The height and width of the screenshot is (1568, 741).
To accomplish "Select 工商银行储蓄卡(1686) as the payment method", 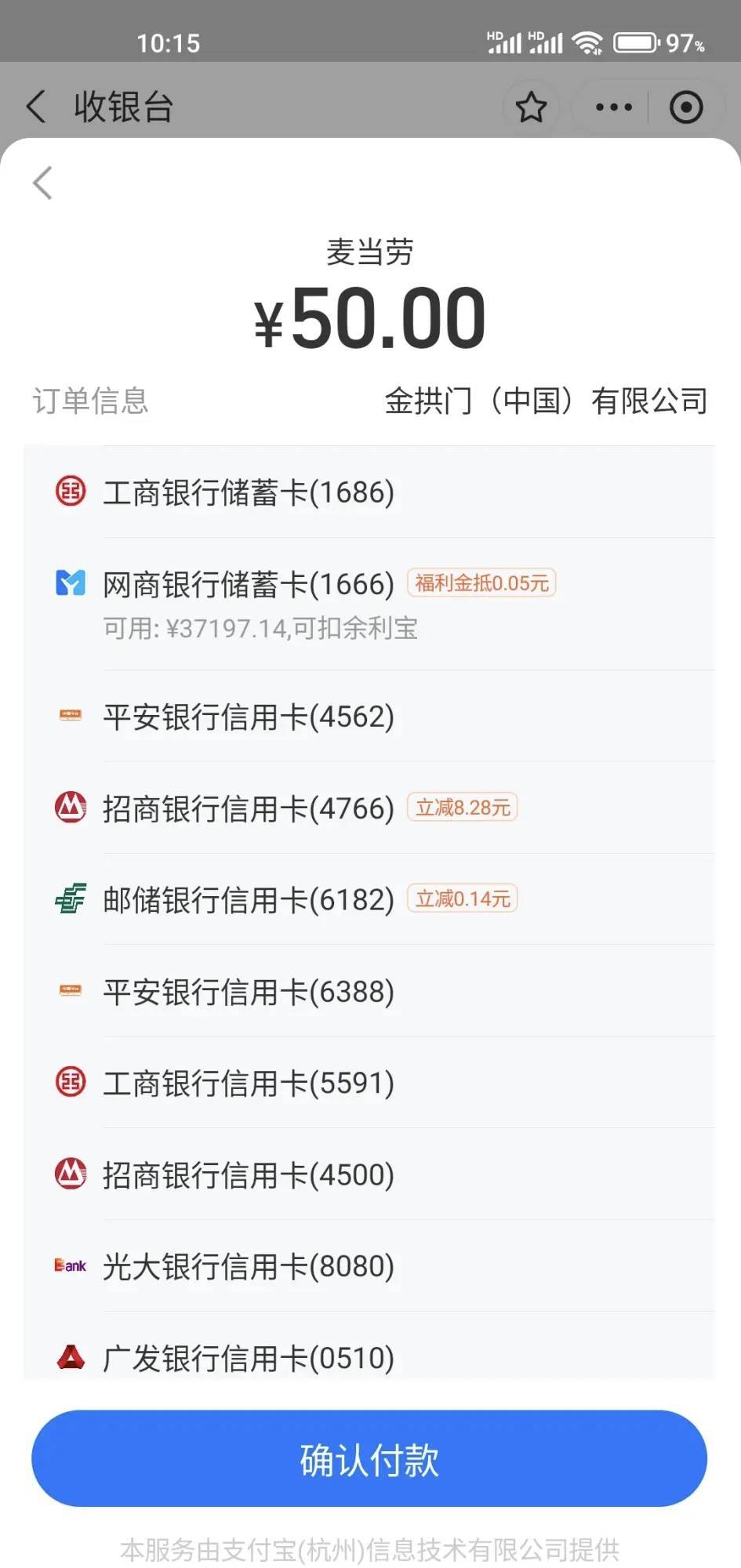I will pyautogui.click(x=369, y=492).
